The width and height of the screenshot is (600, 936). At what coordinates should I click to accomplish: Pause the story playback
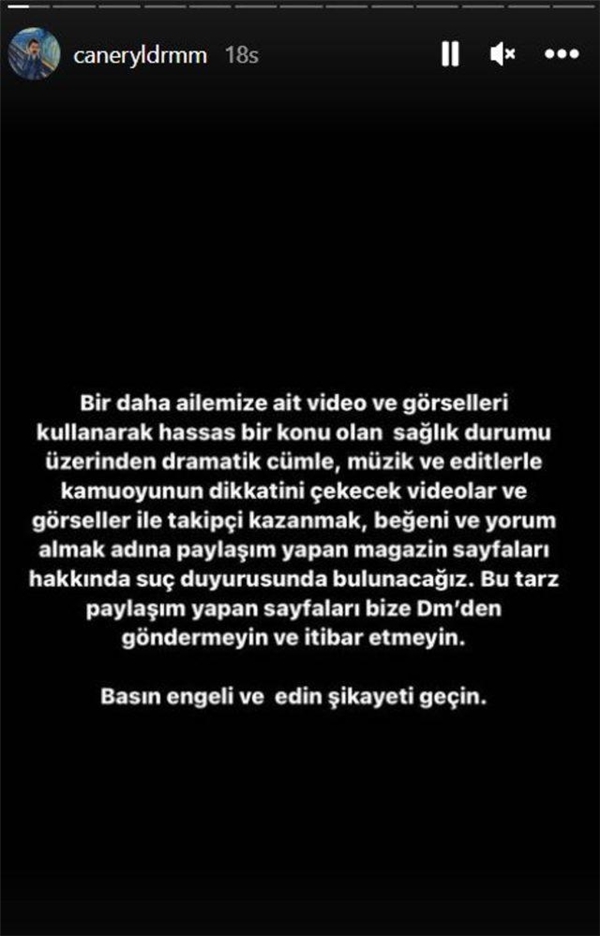click(450, 54)
